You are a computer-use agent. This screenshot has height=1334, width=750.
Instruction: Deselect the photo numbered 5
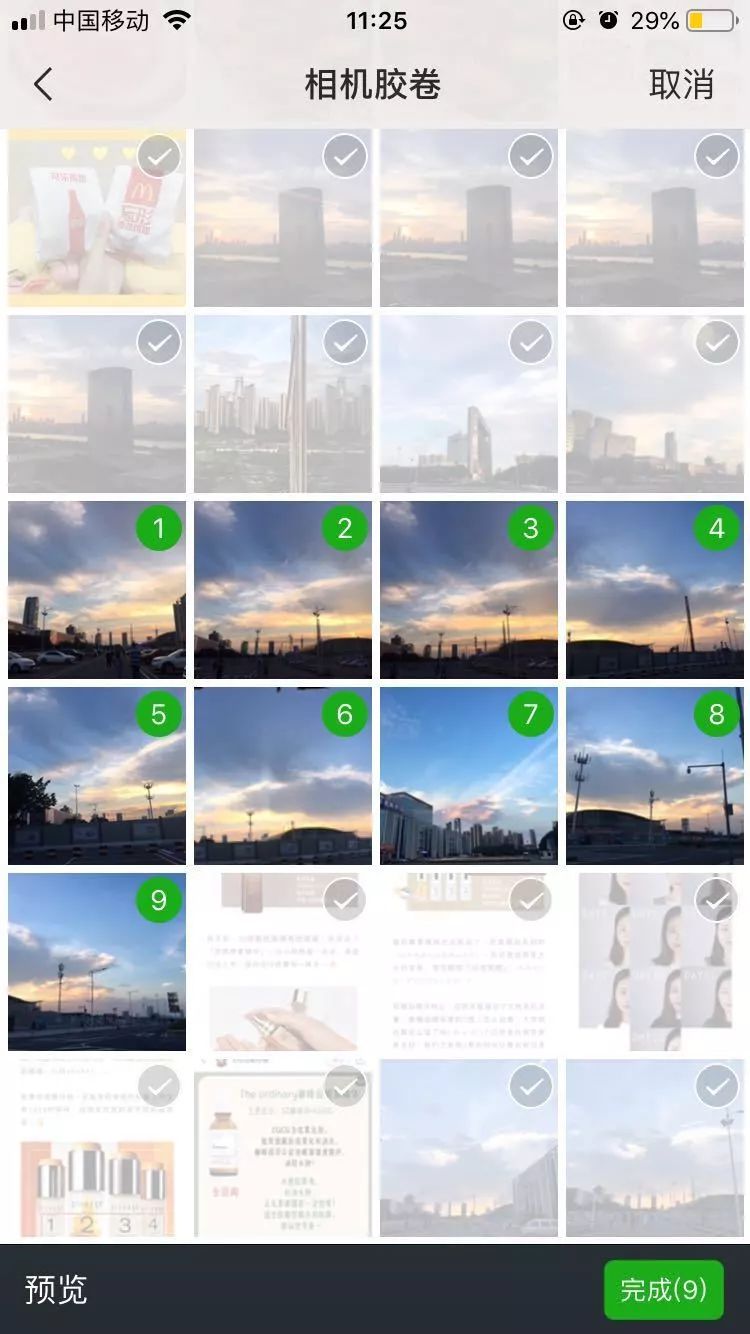pos(159,714)
